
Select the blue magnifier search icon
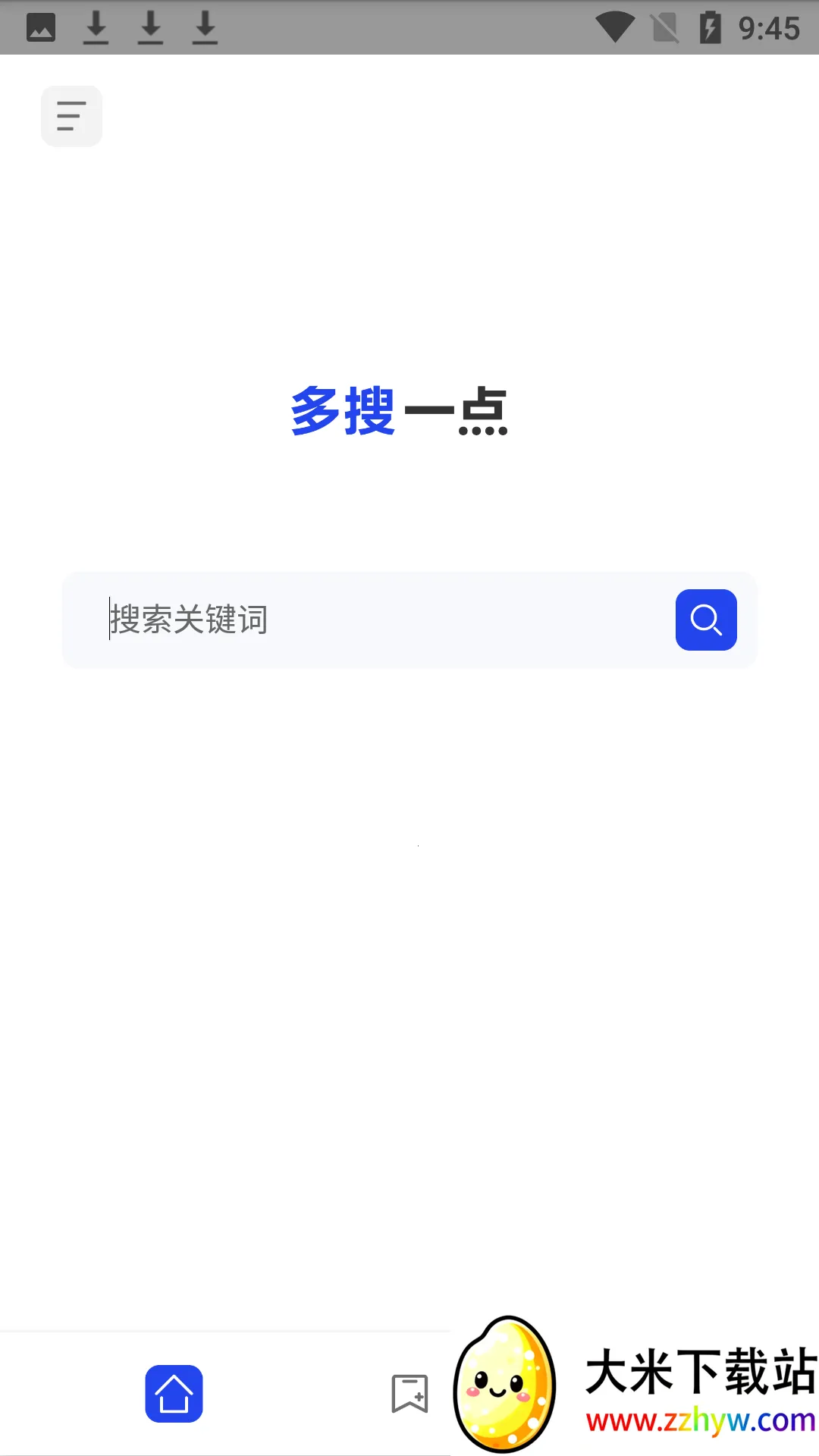pyautogui.click(x=705, y=620)
